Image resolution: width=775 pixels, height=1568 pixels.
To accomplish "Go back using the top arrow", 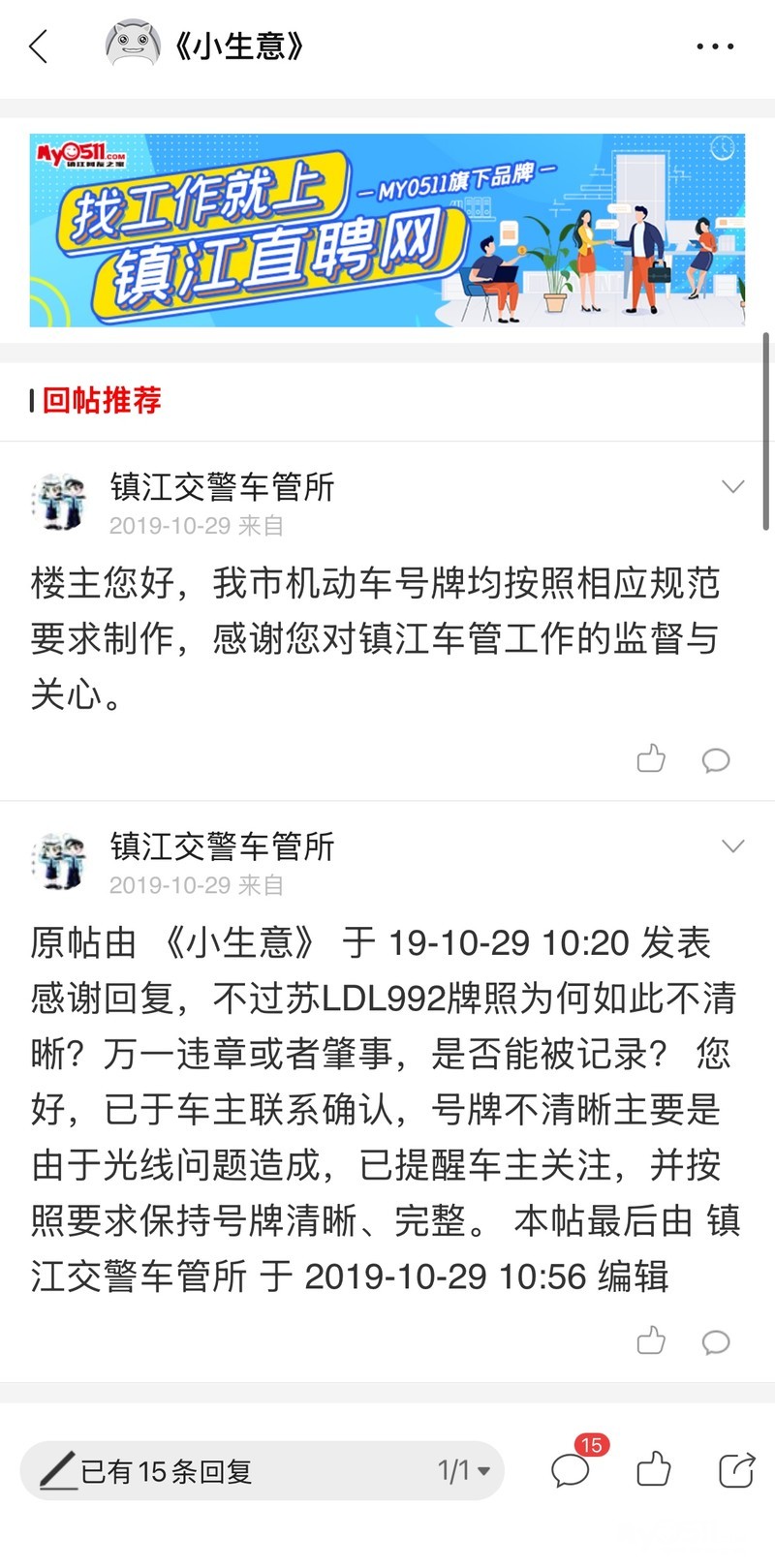I will 39,46.
